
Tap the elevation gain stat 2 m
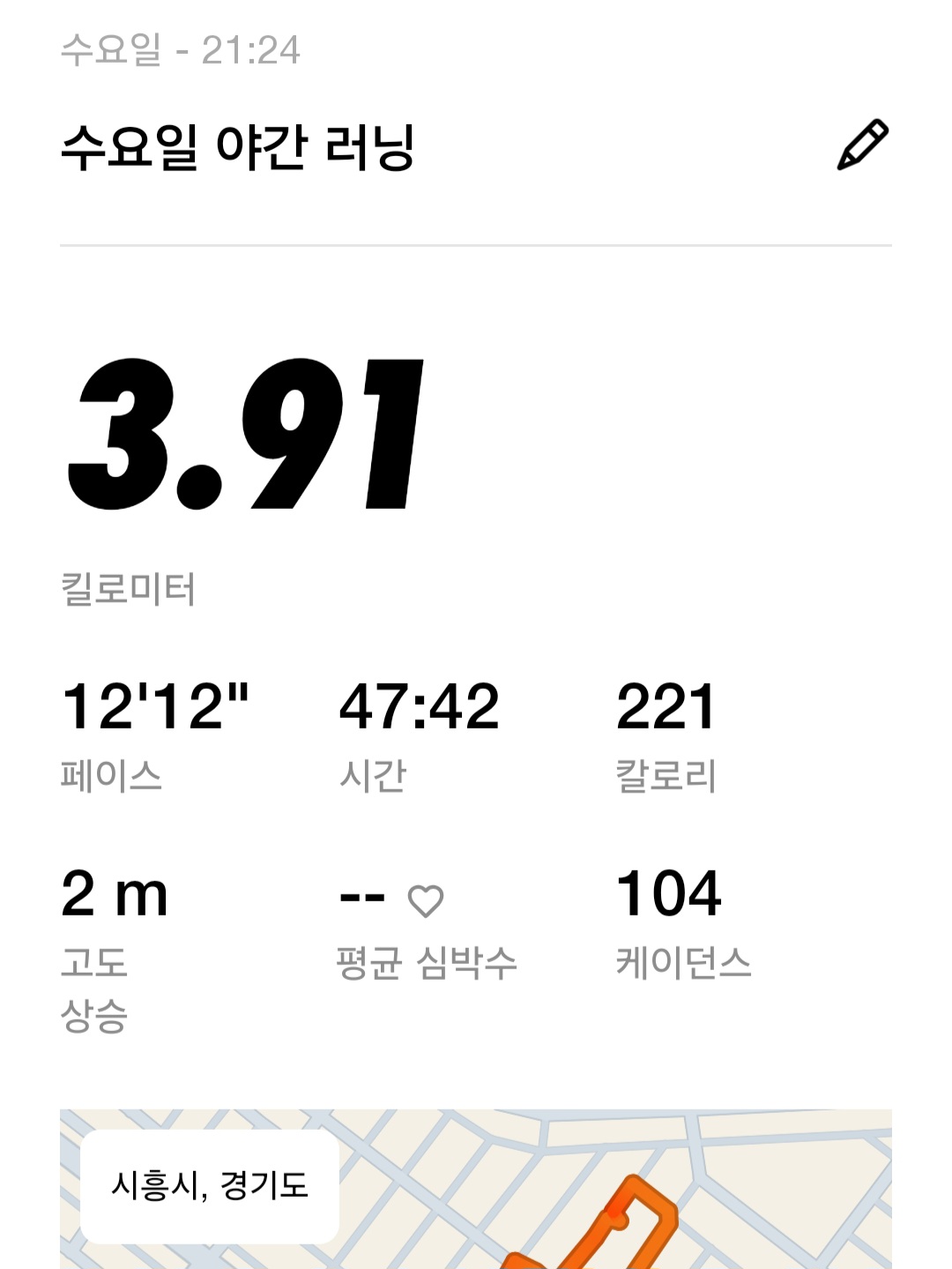115,895
